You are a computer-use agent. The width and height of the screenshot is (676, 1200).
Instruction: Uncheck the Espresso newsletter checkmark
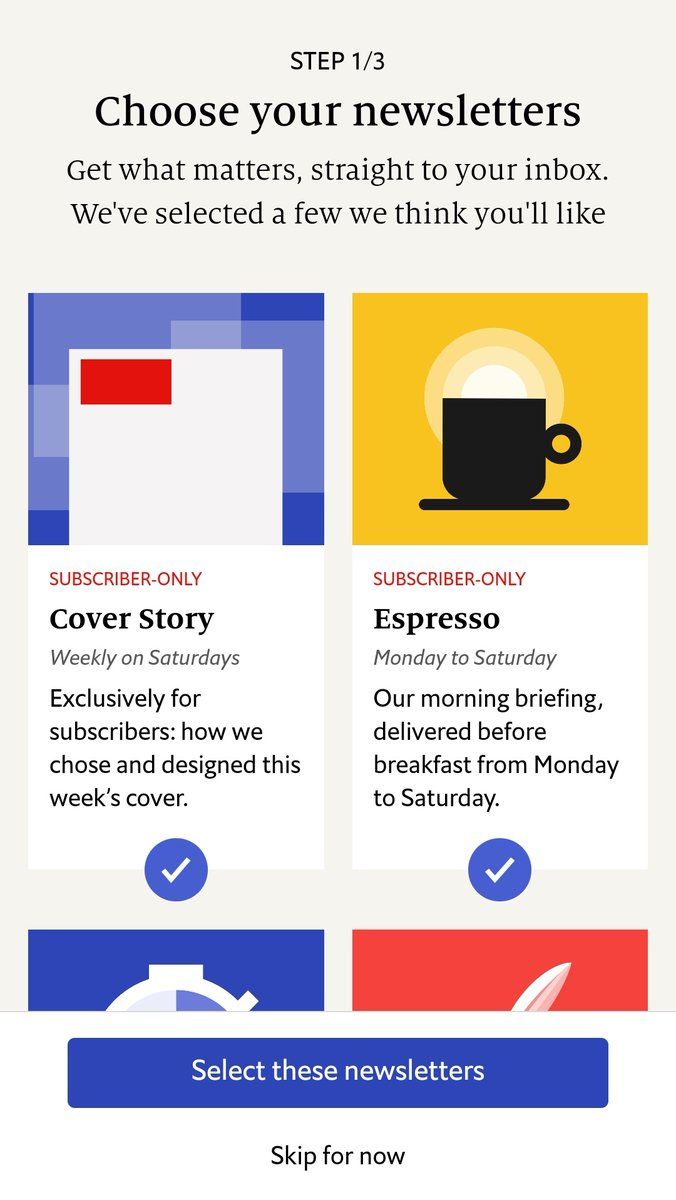tap(500, 870)
